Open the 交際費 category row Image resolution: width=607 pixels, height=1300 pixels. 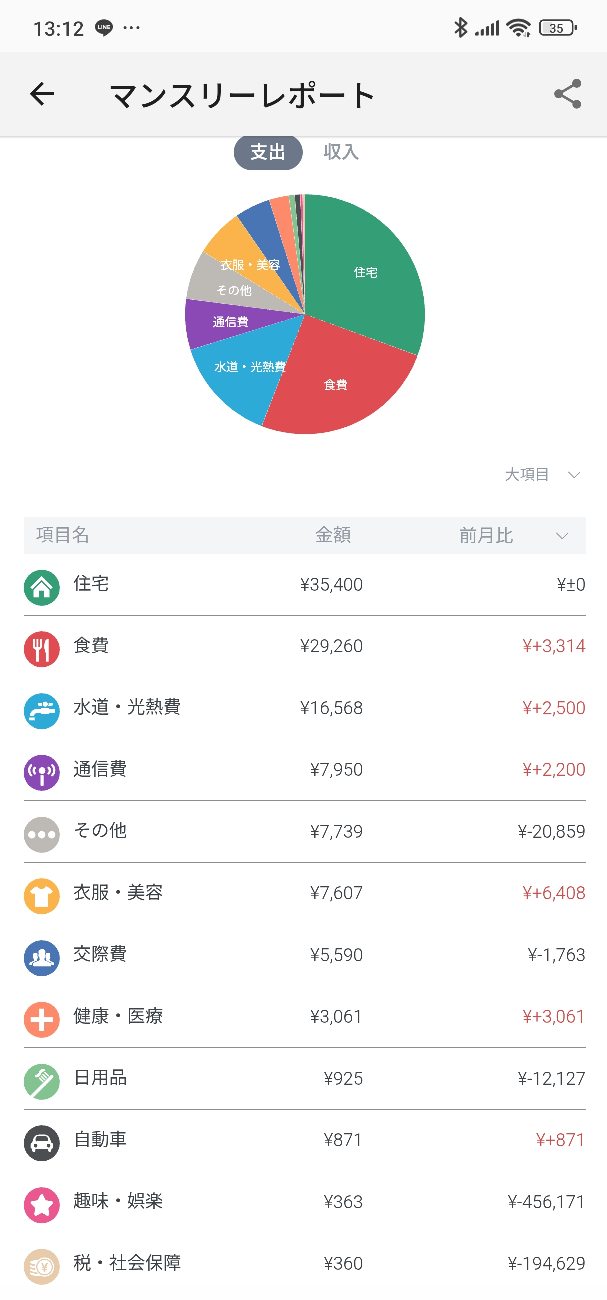(304, 955)
